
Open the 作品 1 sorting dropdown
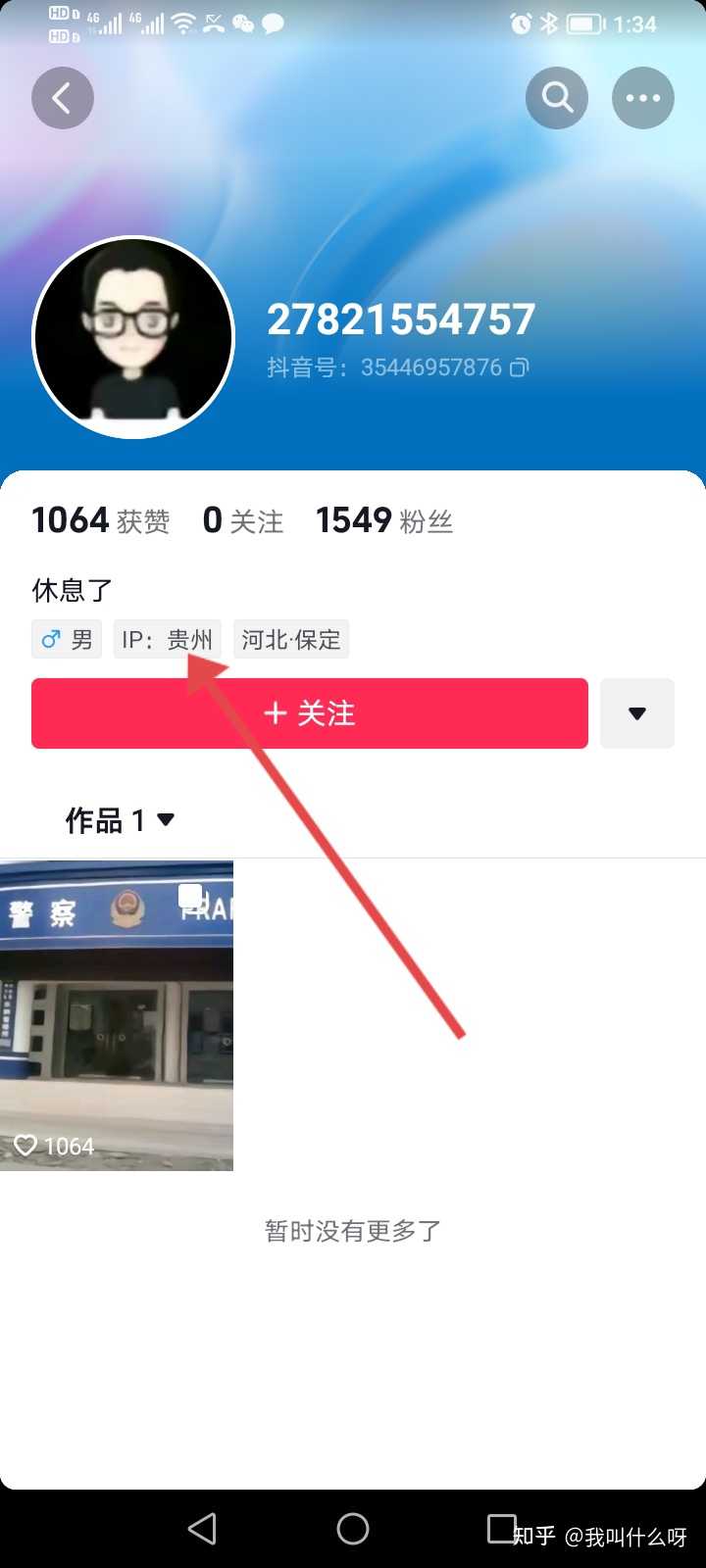(x=120, y=819)
